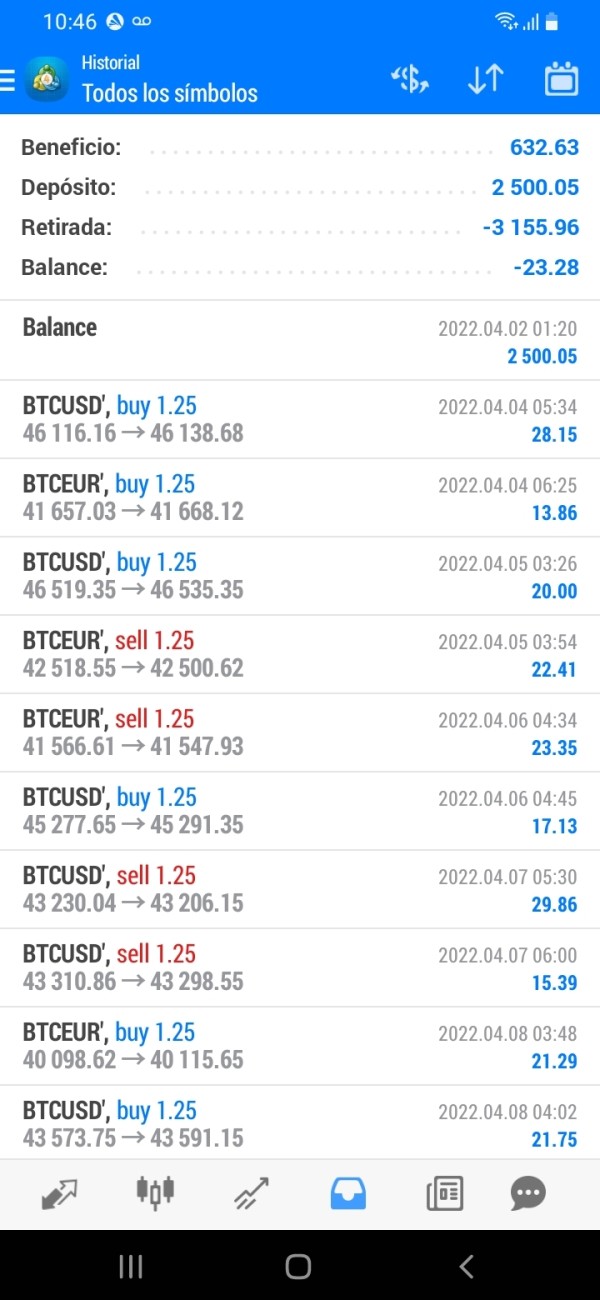Open the chat messages tab
600x1300 pixels.
[x=528, y=1193]
